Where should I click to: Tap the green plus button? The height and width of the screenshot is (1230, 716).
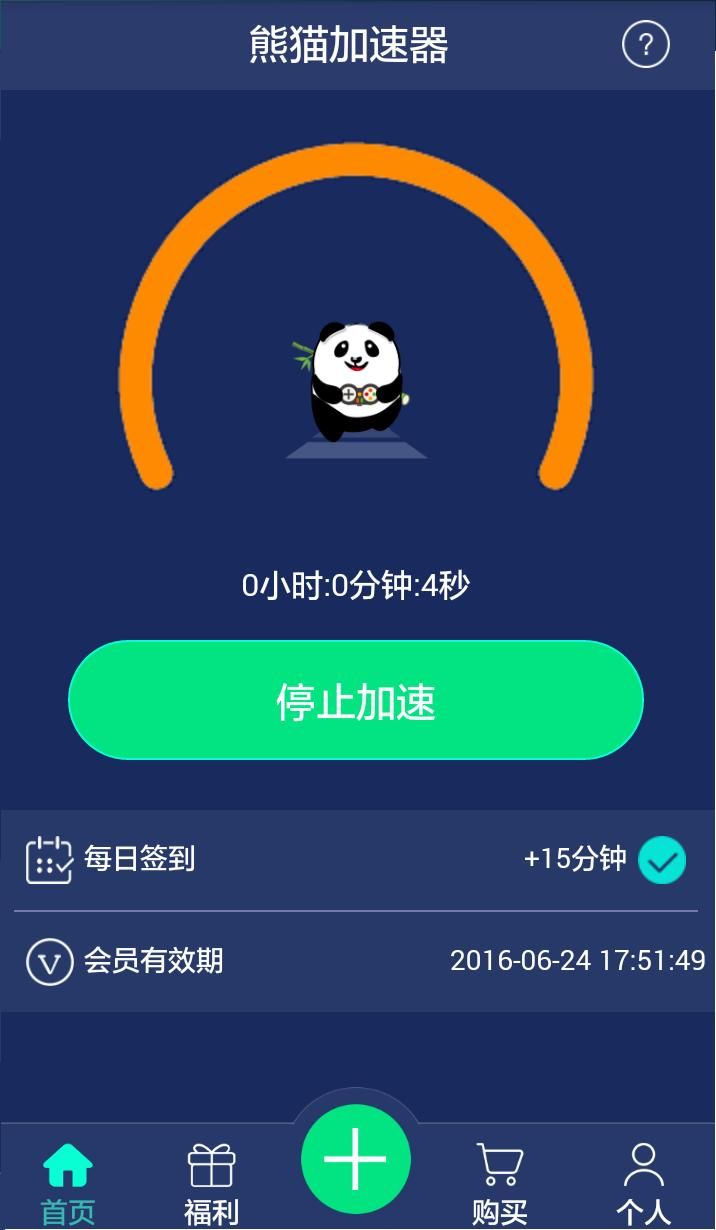(x=356, y=1159)
